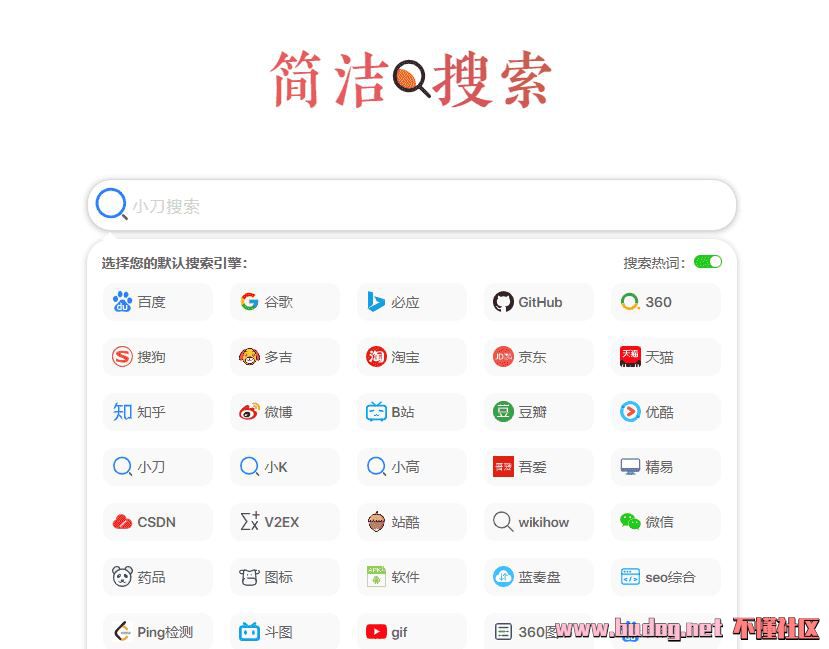Select the 微博 search option
The image size is (829, 649).
[x=284, y=412]
